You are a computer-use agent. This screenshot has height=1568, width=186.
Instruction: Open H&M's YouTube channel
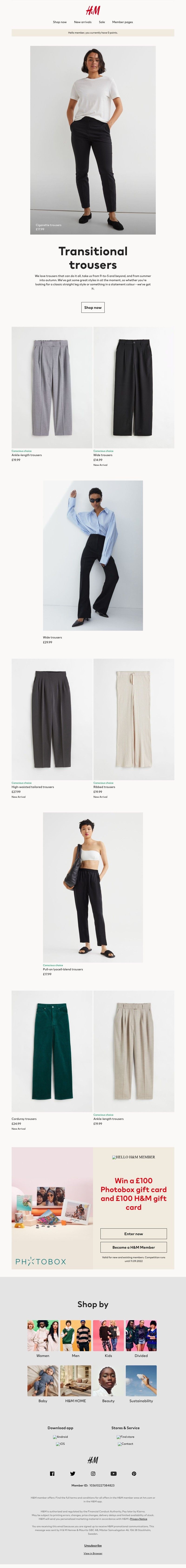(113, 1474)
